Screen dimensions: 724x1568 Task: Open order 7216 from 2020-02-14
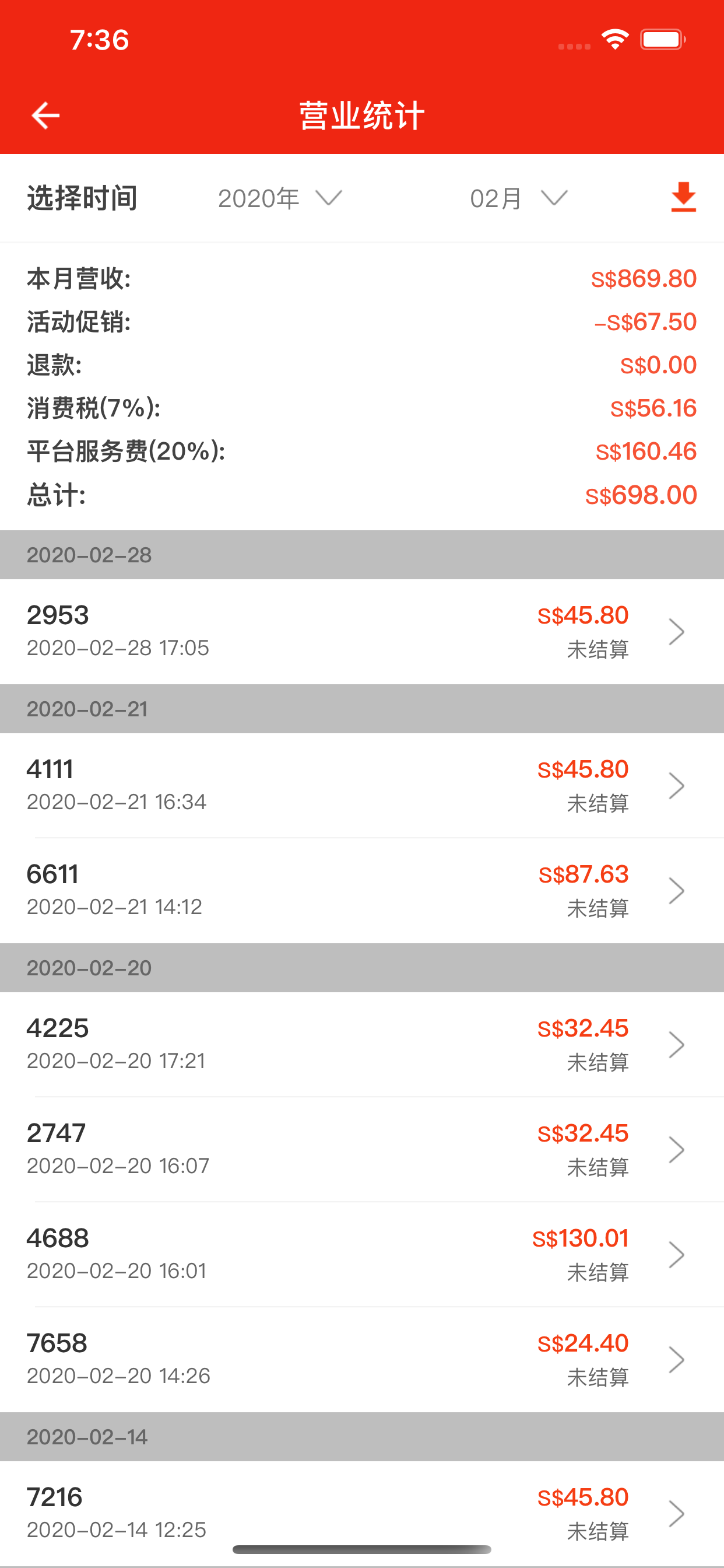[362, 1513]
